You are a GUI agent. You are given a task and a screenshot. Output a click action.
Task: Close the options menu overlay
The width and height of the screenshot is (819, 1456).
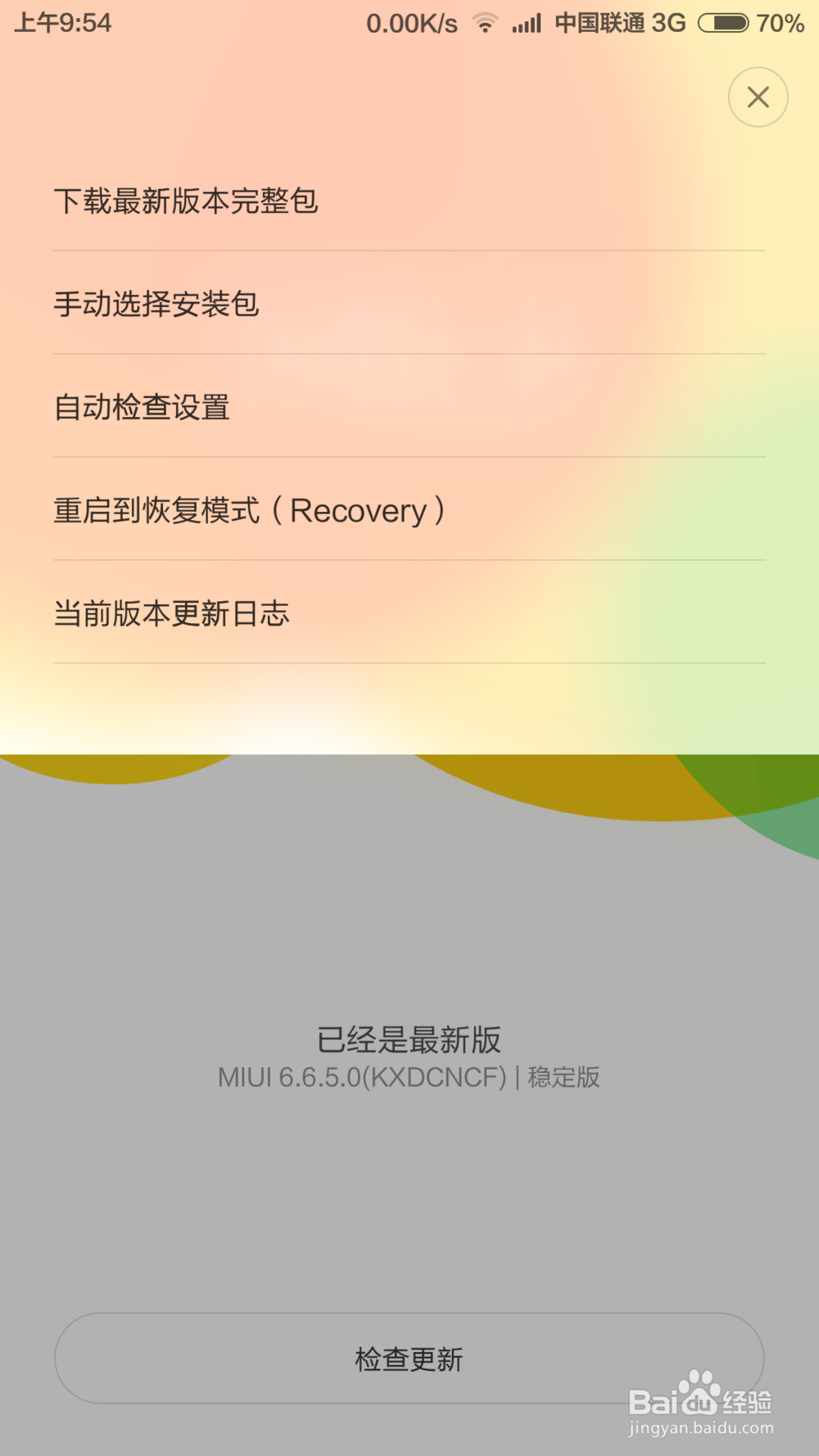click(758, 97)
